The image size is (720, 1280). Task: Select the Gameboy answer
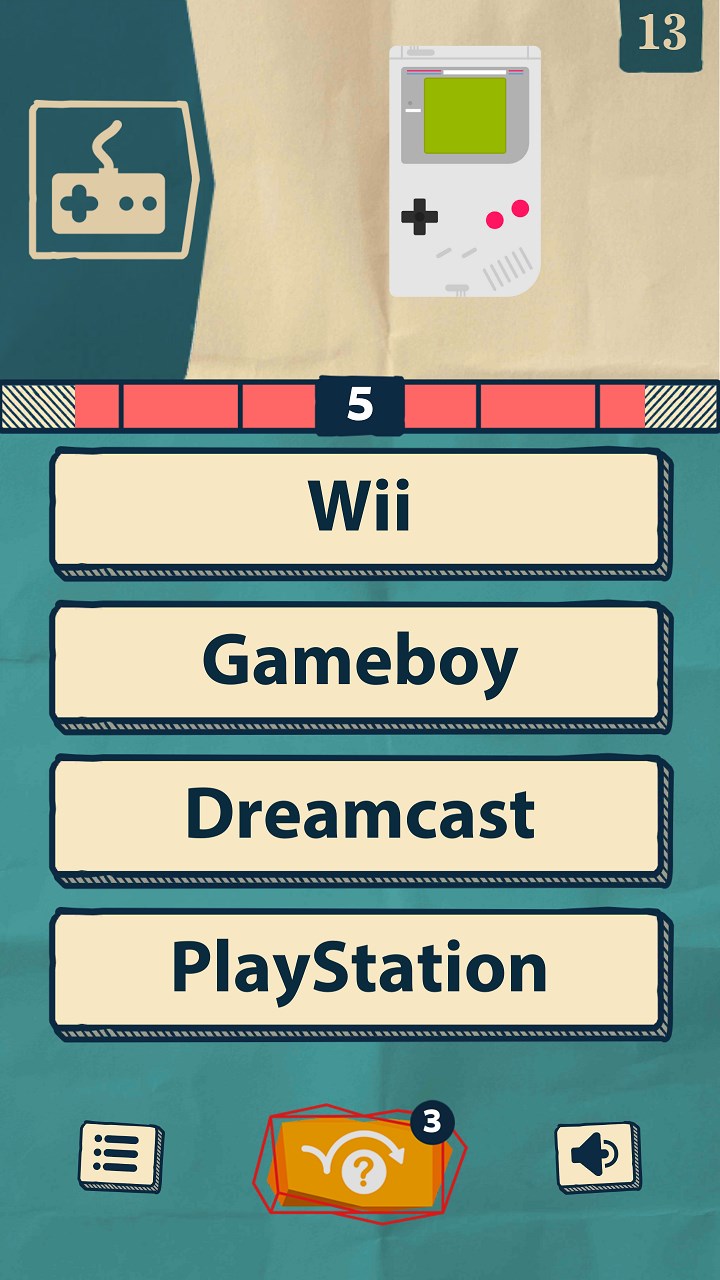pos(360,662)
